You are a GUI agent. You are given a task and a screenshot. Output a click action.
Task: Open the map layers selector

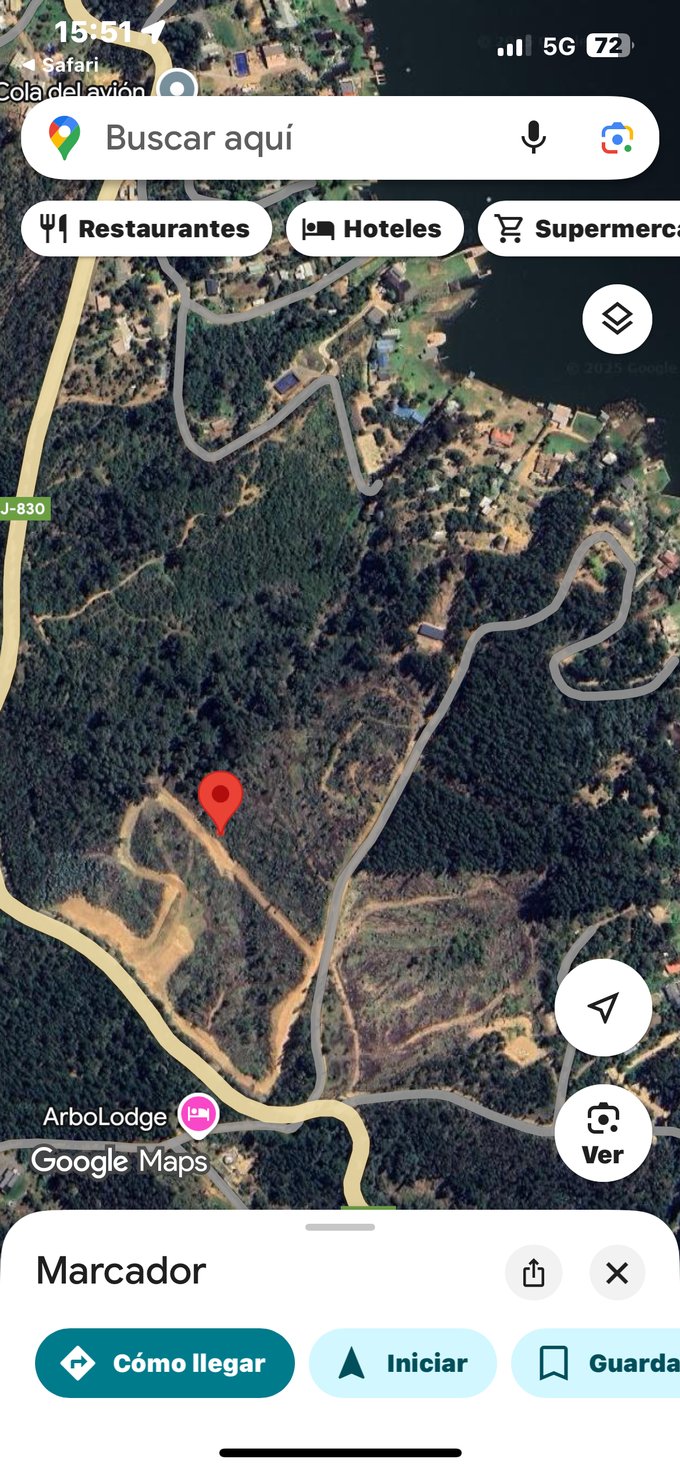coord(617,319)
